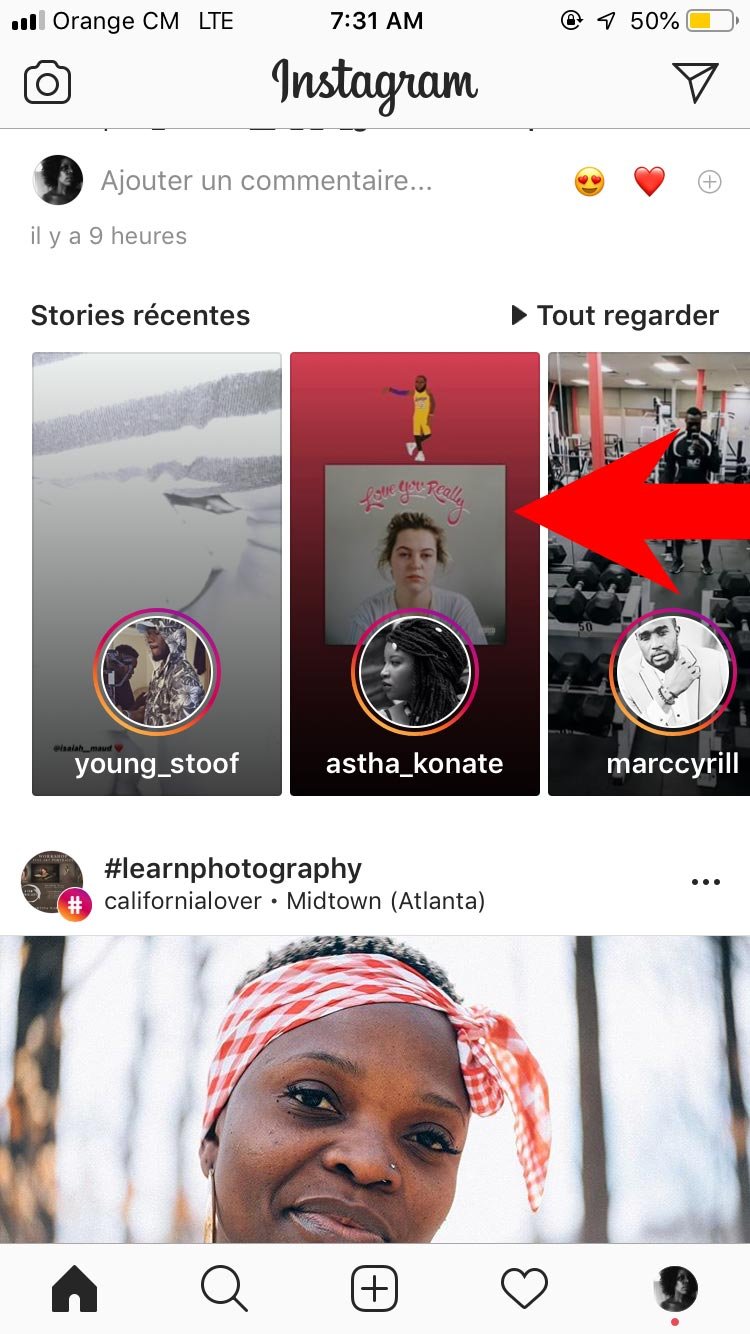Open the activity heart tab
Viewport: 750px width, 1334px height.
click(x=524, y=1288)
